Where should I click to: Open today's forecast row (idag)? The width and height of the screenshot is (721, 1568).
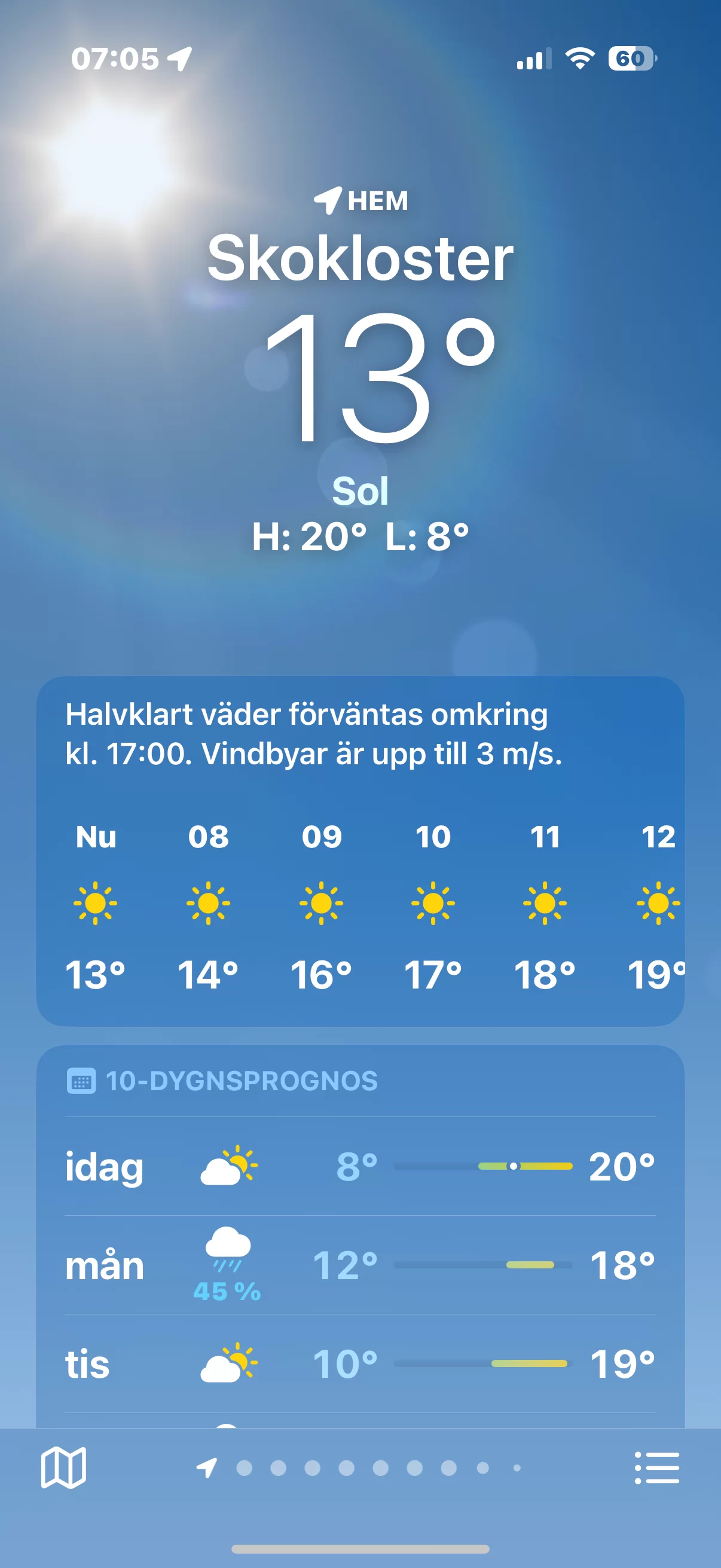click(360, 1166)
